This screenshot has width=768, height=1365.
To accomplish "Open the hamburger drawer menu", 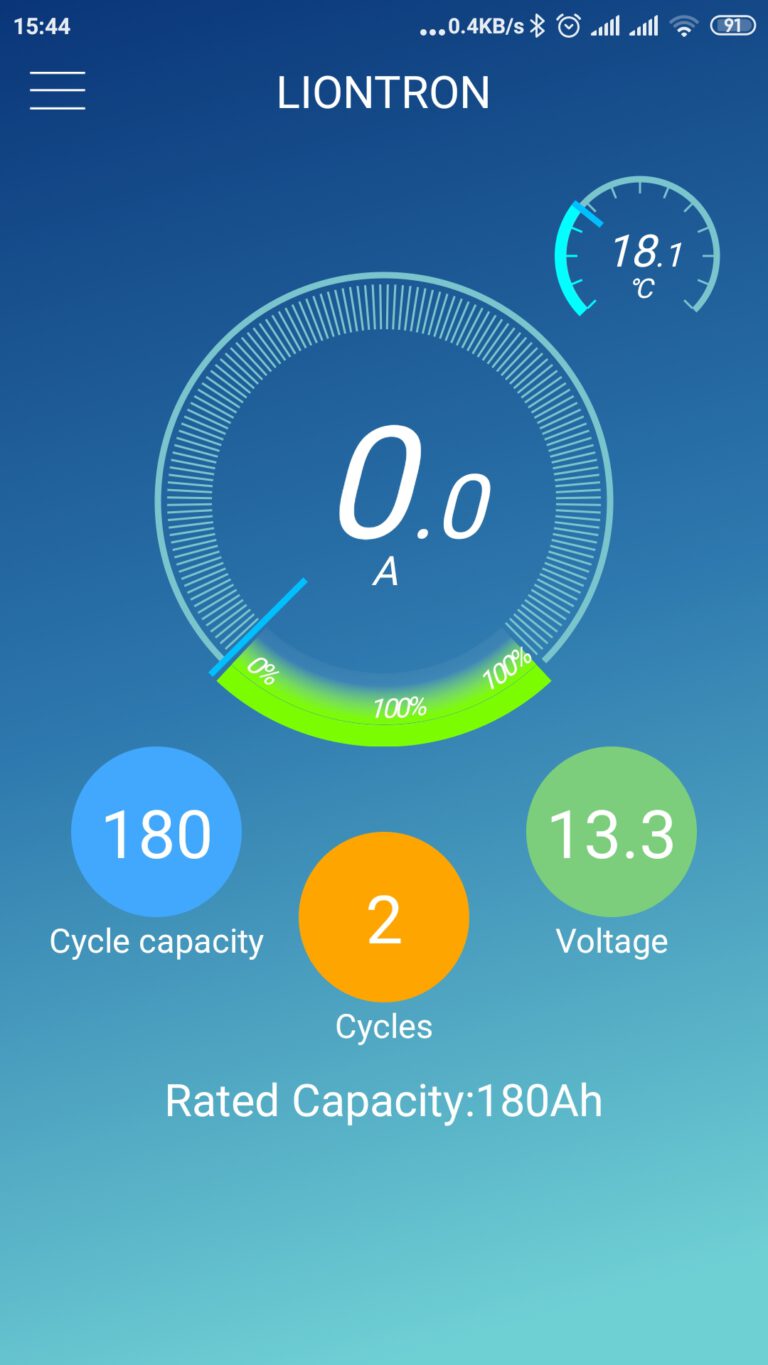I will (x=57, y=91).
